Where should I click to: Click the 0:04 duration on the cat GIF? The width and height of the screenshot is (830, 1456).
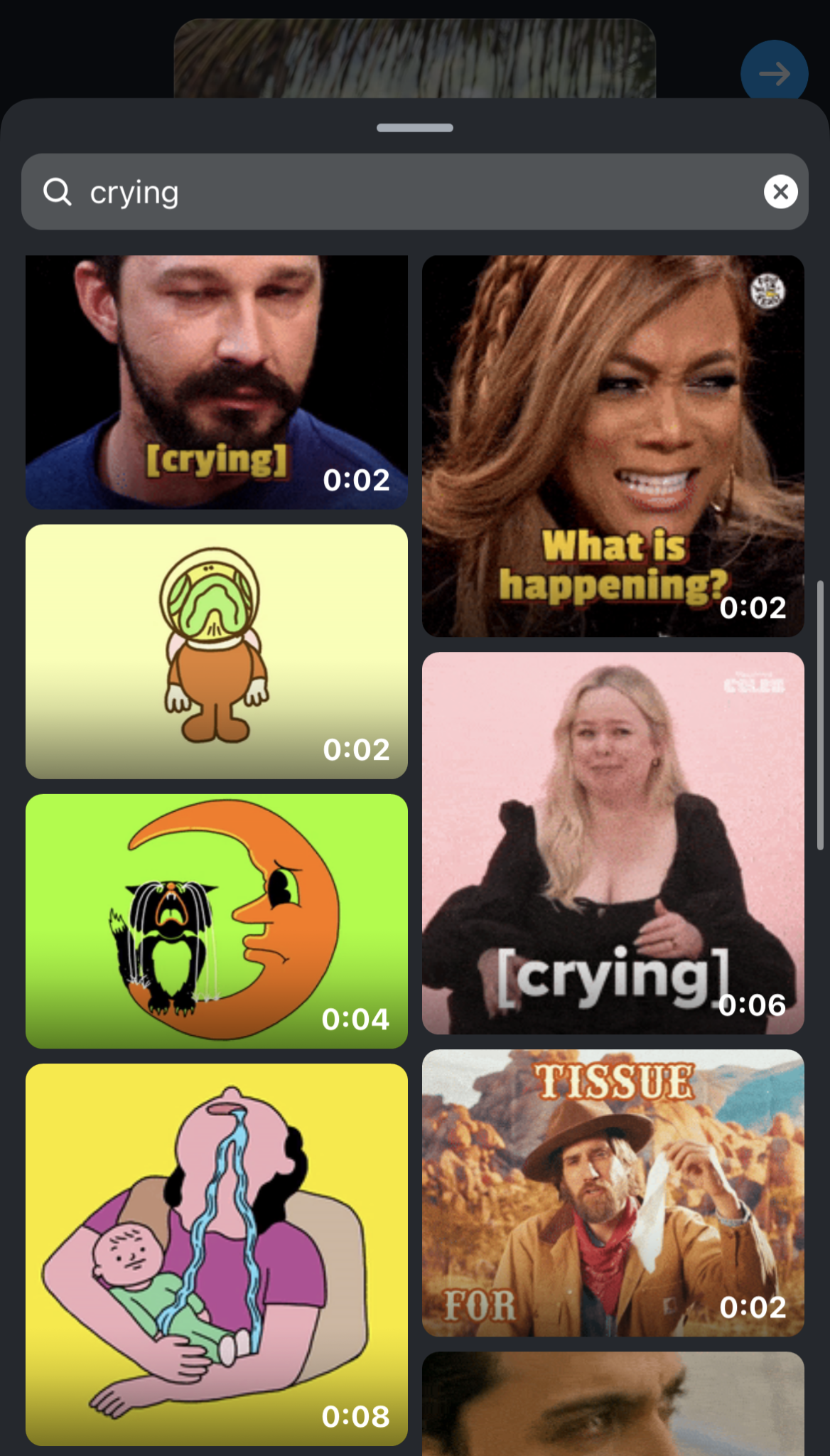357,1019
